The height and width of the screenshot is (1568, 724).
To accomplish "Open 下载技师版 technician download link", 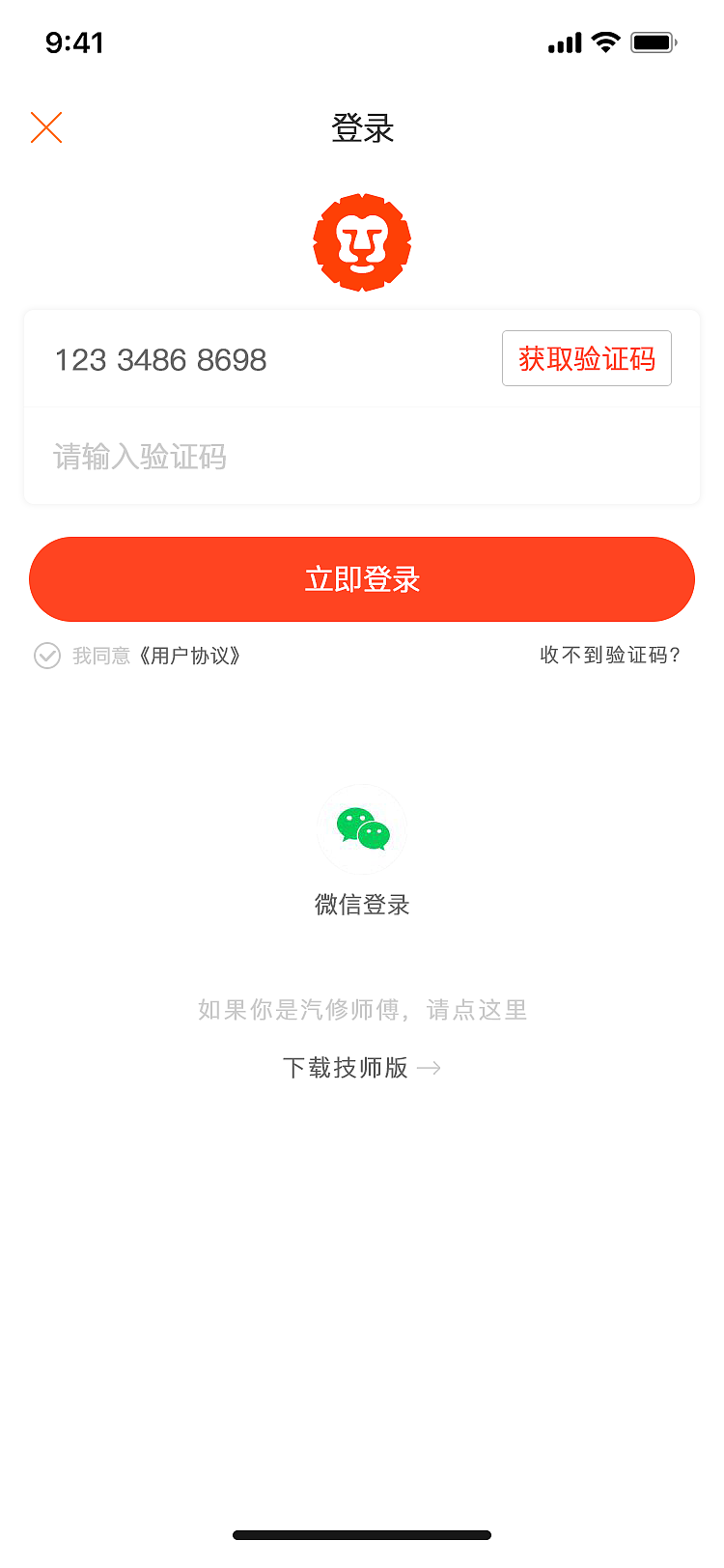I will tap(346, 1068).
